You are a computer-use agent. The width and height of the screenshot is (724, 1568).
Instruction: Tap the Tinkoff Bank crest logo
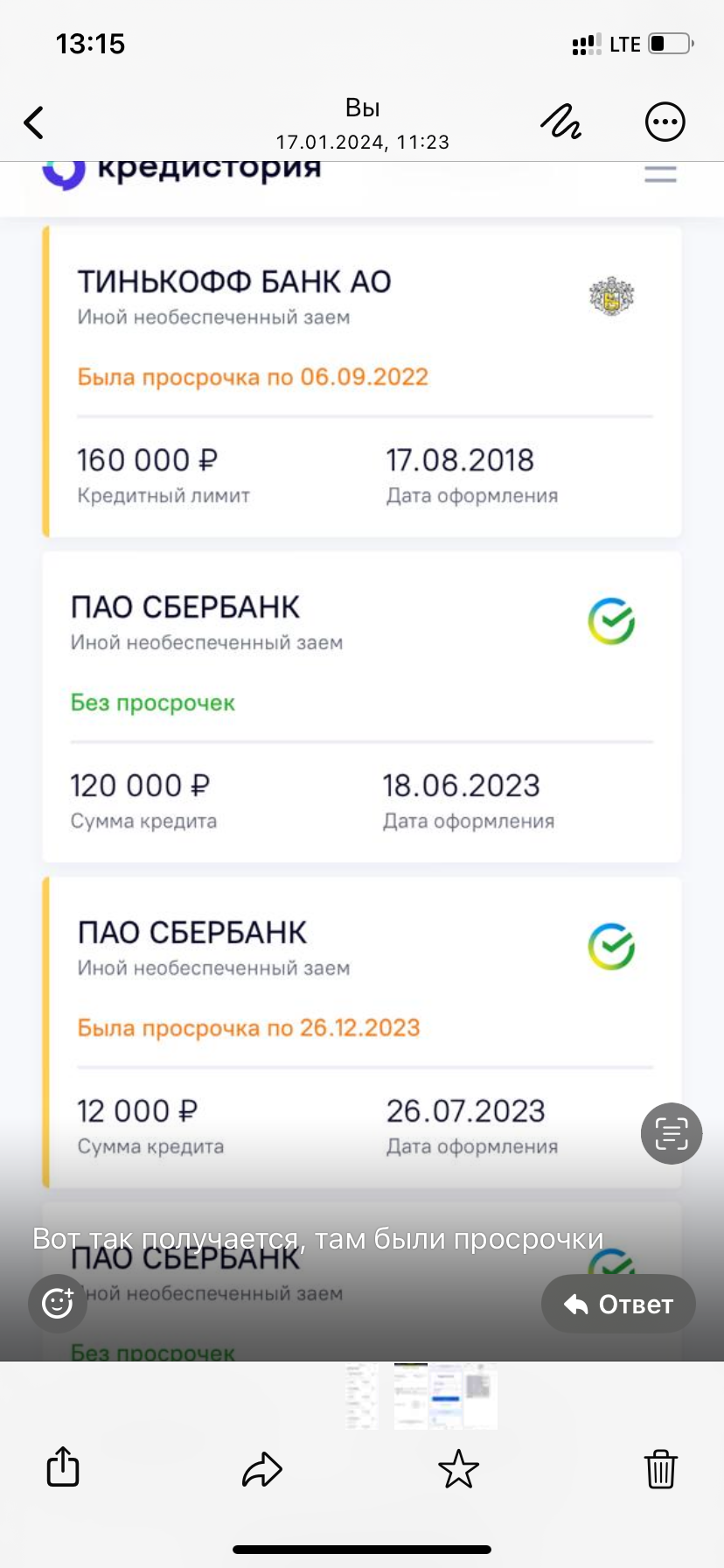[611, 297]
